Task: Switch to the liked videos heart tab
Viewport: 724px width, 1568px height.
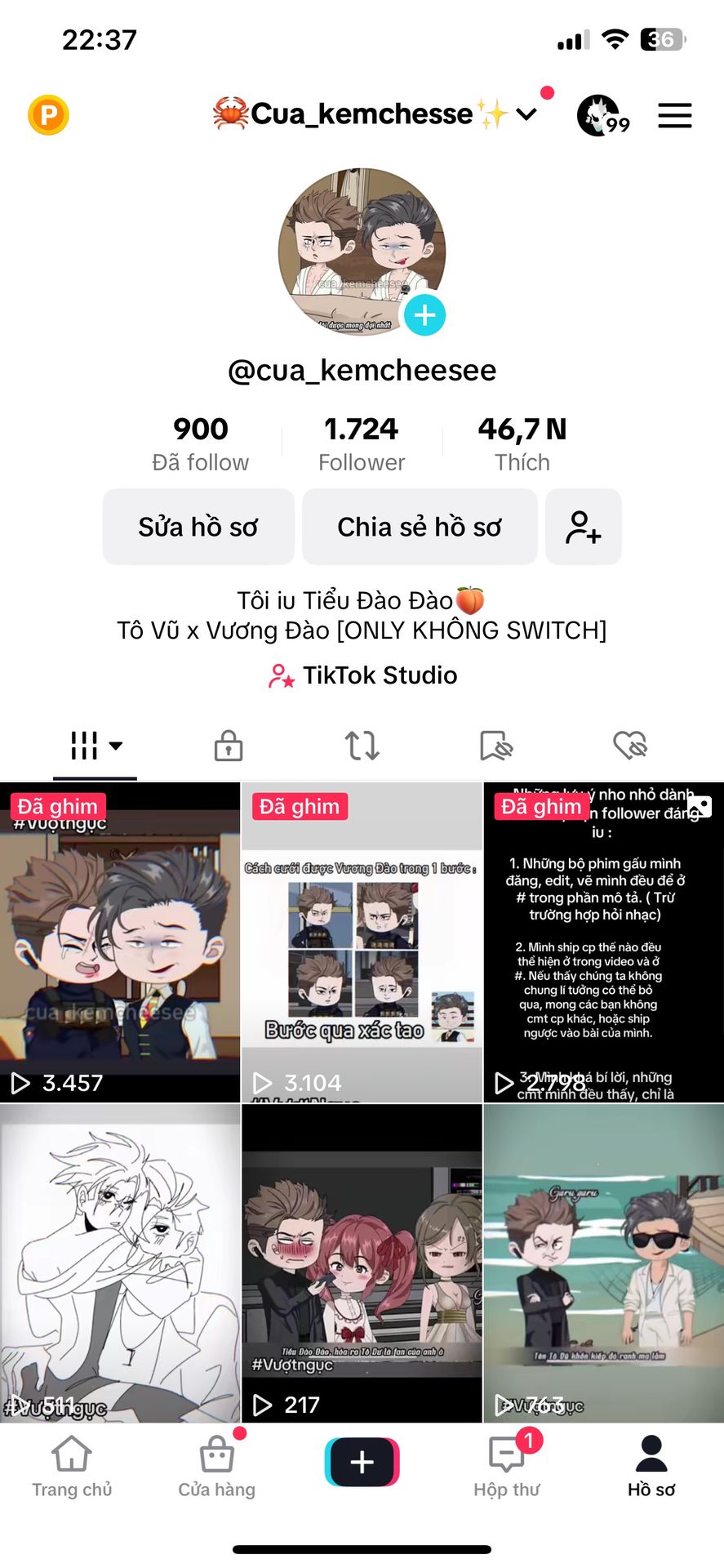Action: tap(629, 746)
